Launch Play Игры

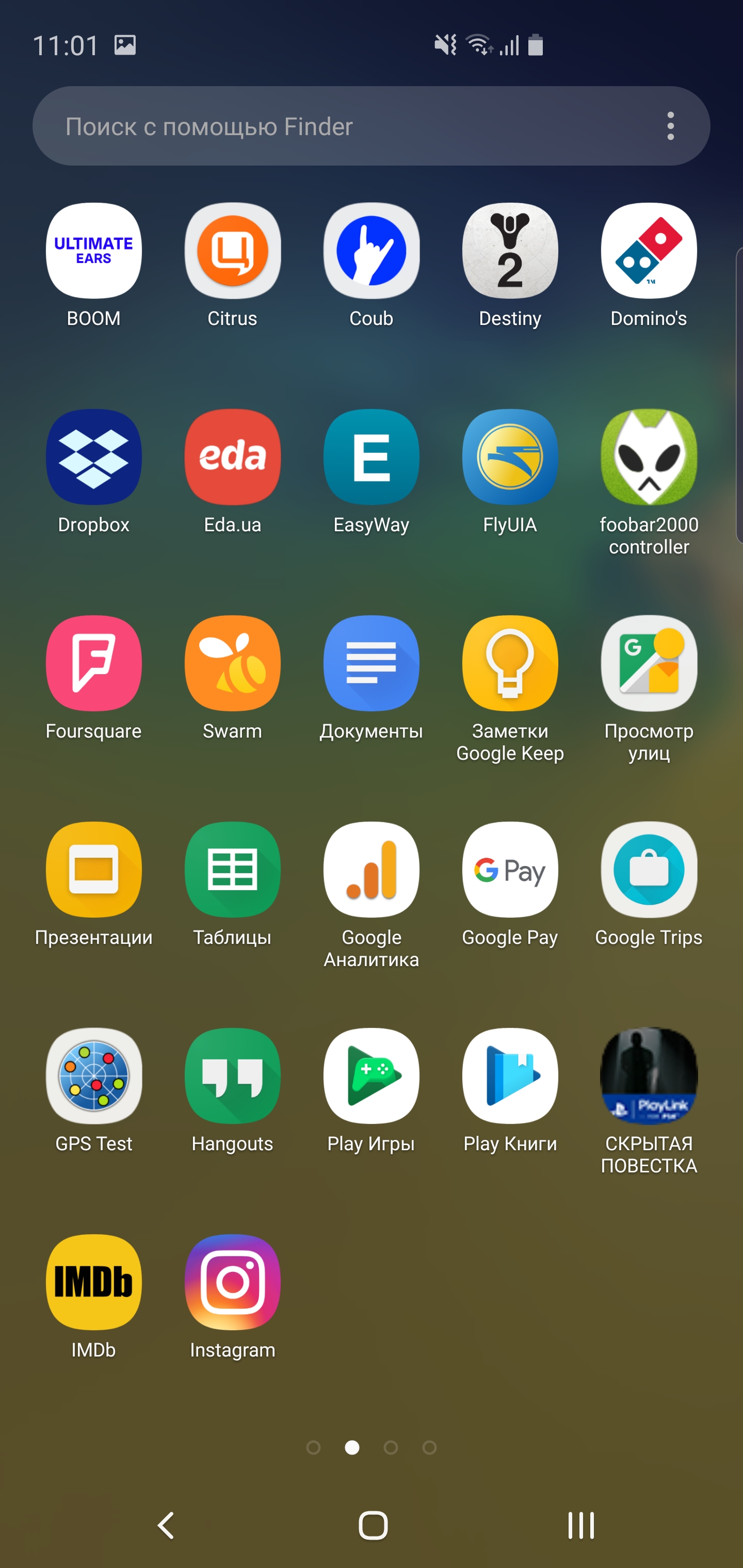371,1076
